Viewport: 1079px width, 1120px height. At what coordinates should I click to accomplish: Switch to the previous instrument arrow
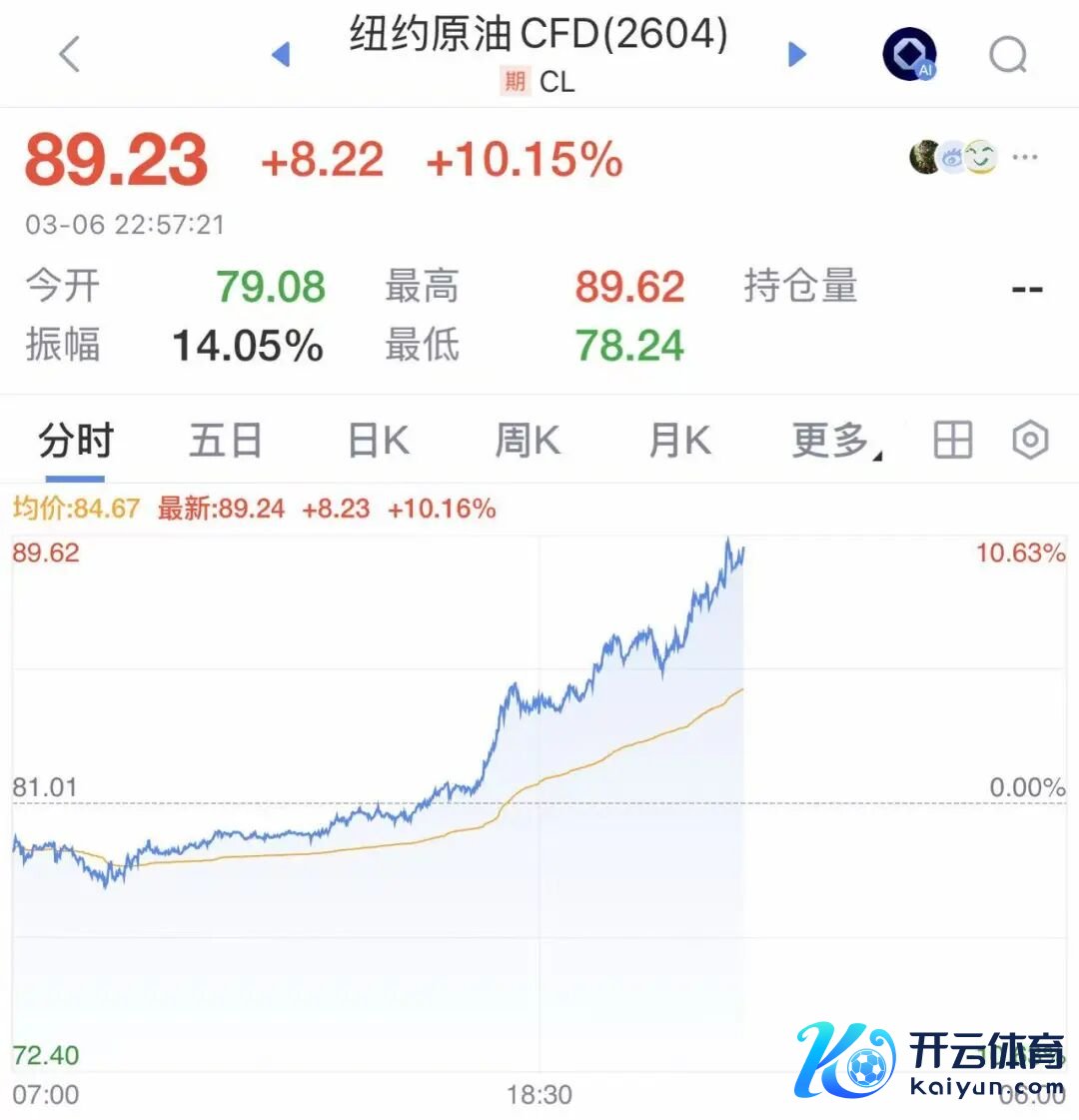[281, 54]
